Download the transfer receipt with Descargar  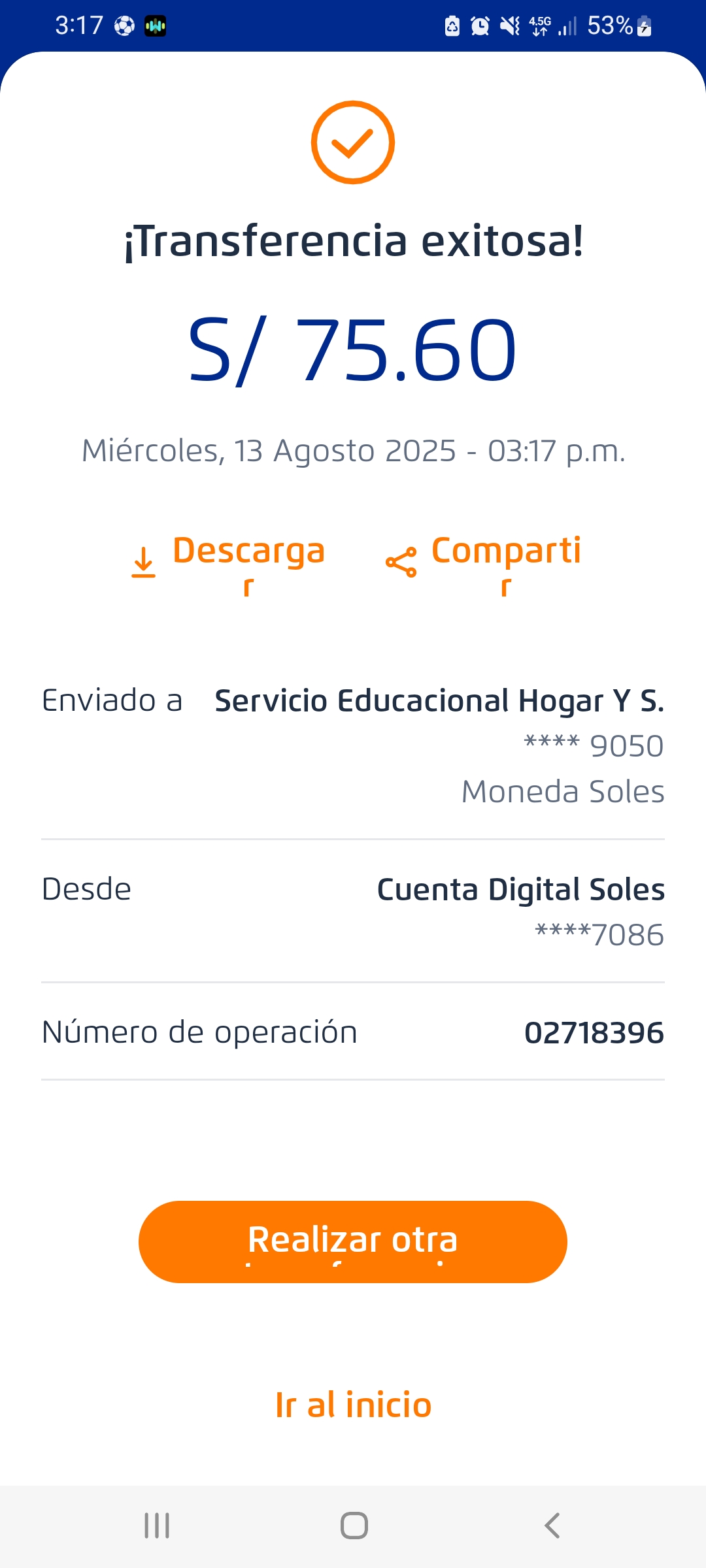229,562
